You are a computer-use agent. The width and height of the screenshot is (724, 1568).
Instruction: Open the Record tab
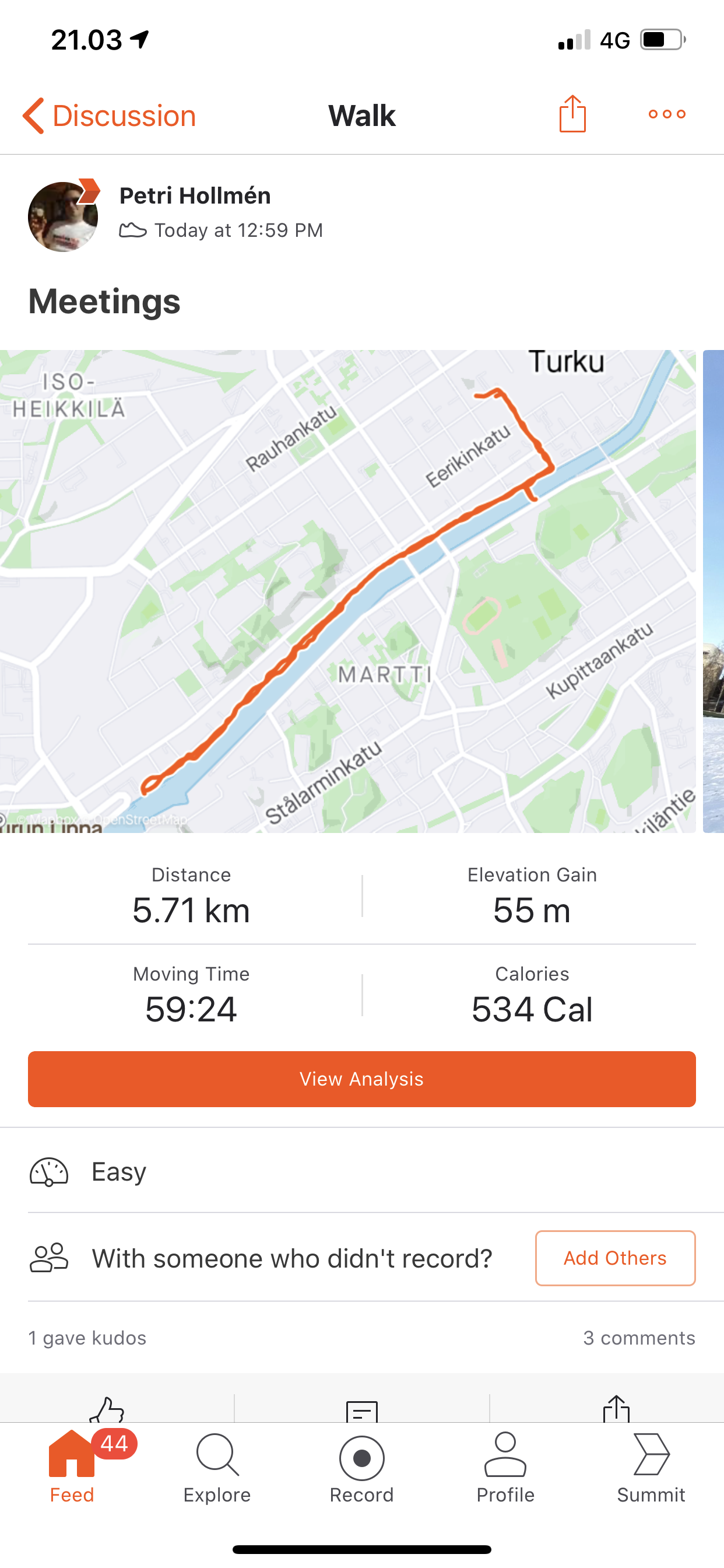pyautogui.click(x=362, y=1467)
